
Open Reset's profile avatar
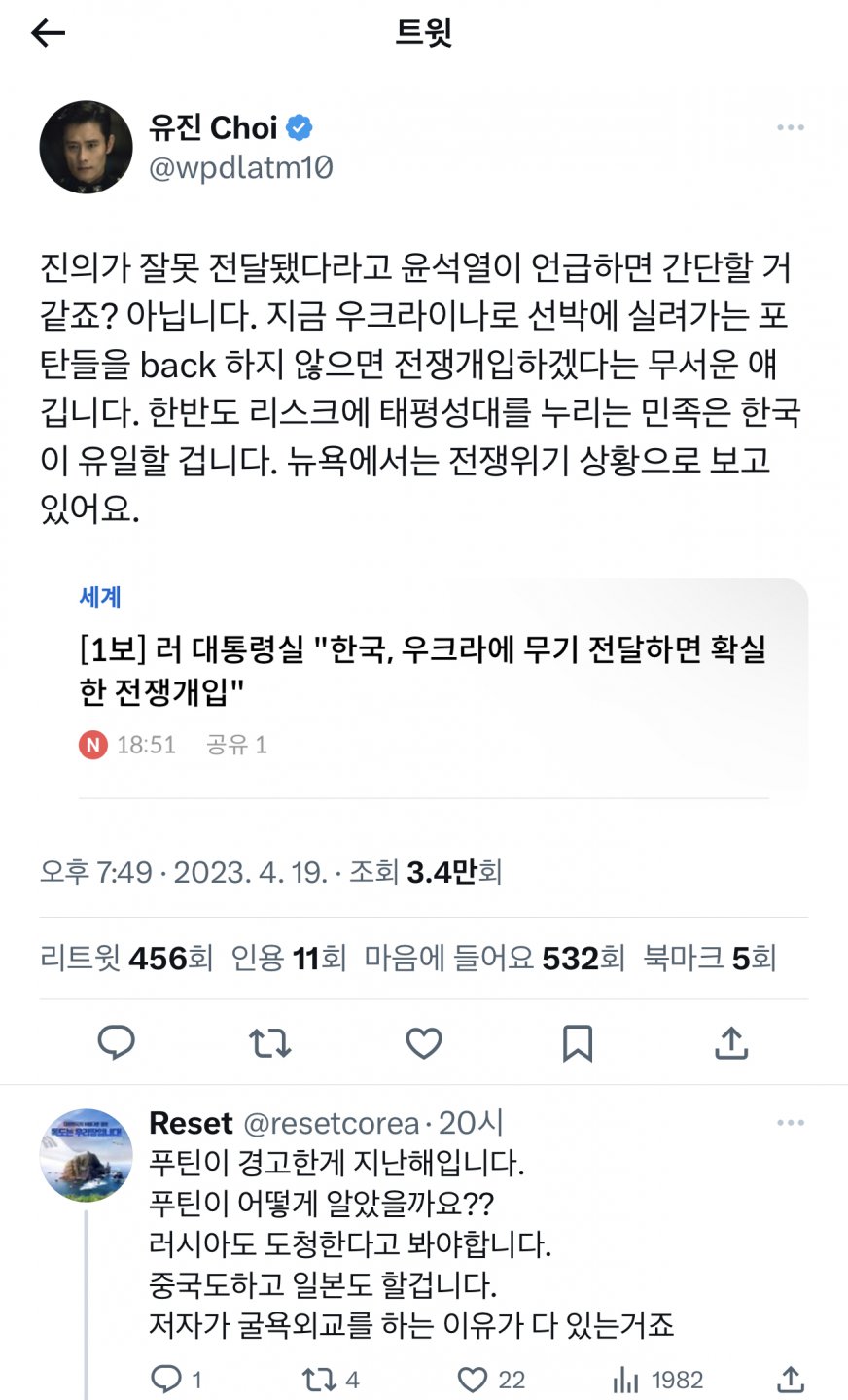[x=86, y=1155]
